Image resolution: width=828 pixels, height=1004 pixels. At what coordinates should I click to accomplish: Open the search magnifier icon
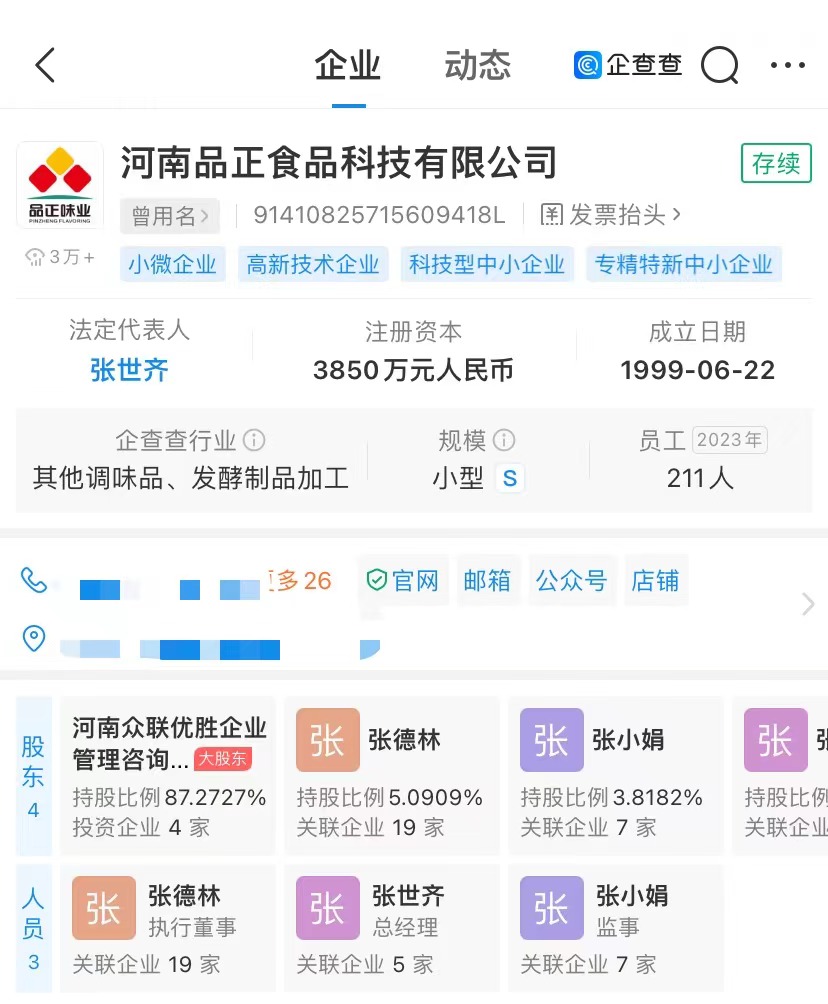point(719,66)
